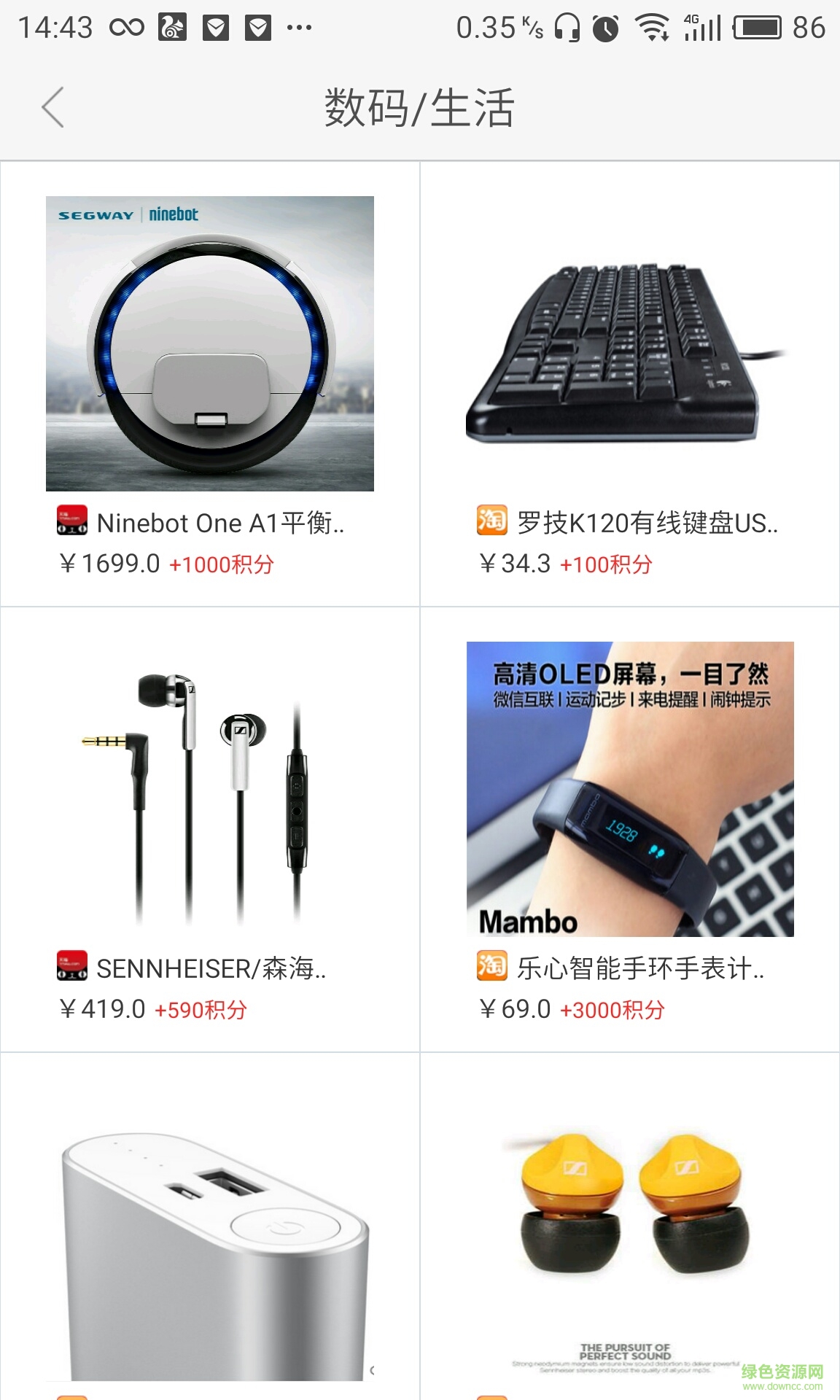Open the SENNHEISER/森海 product link

point(211,968)
